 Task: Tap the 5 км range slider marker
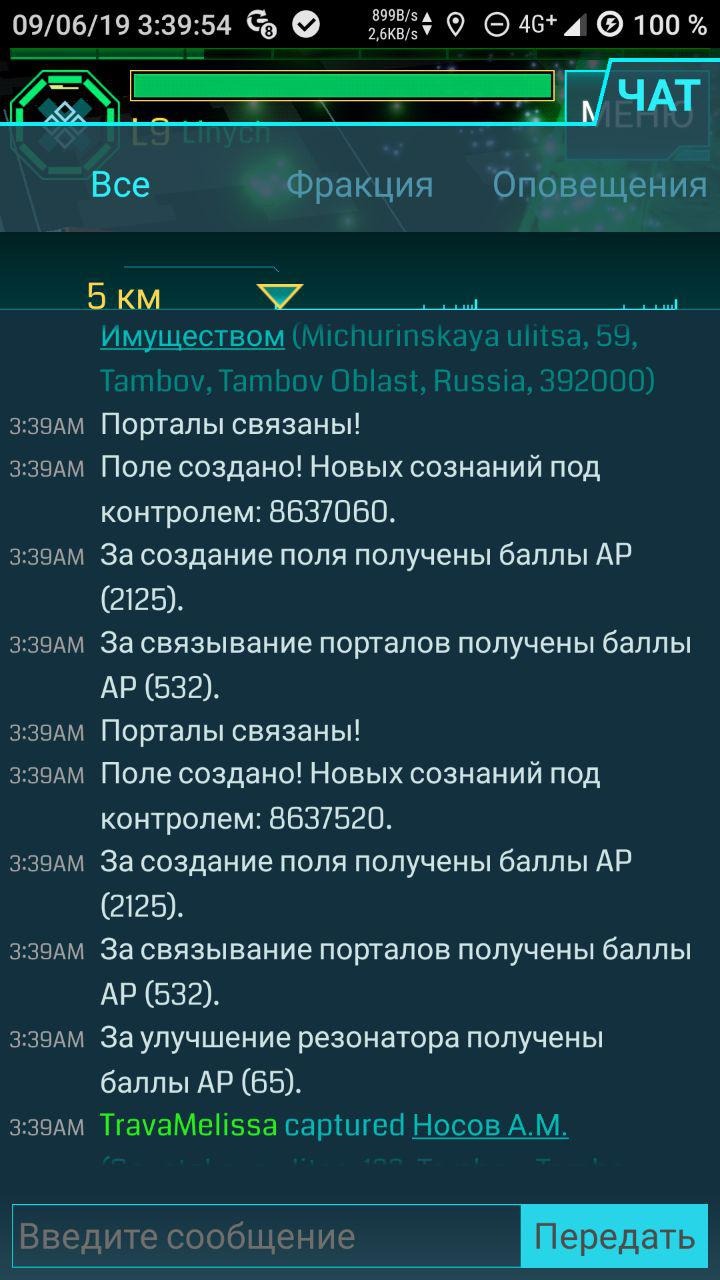pos(279,296)
